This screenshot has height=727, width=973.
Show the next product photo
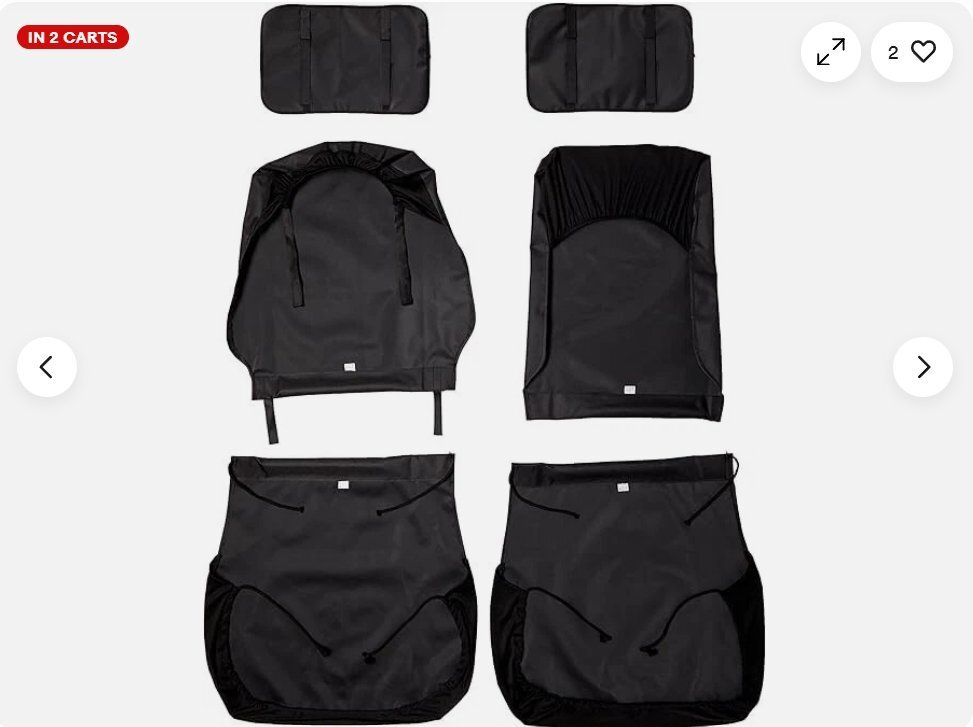[922, 367]
